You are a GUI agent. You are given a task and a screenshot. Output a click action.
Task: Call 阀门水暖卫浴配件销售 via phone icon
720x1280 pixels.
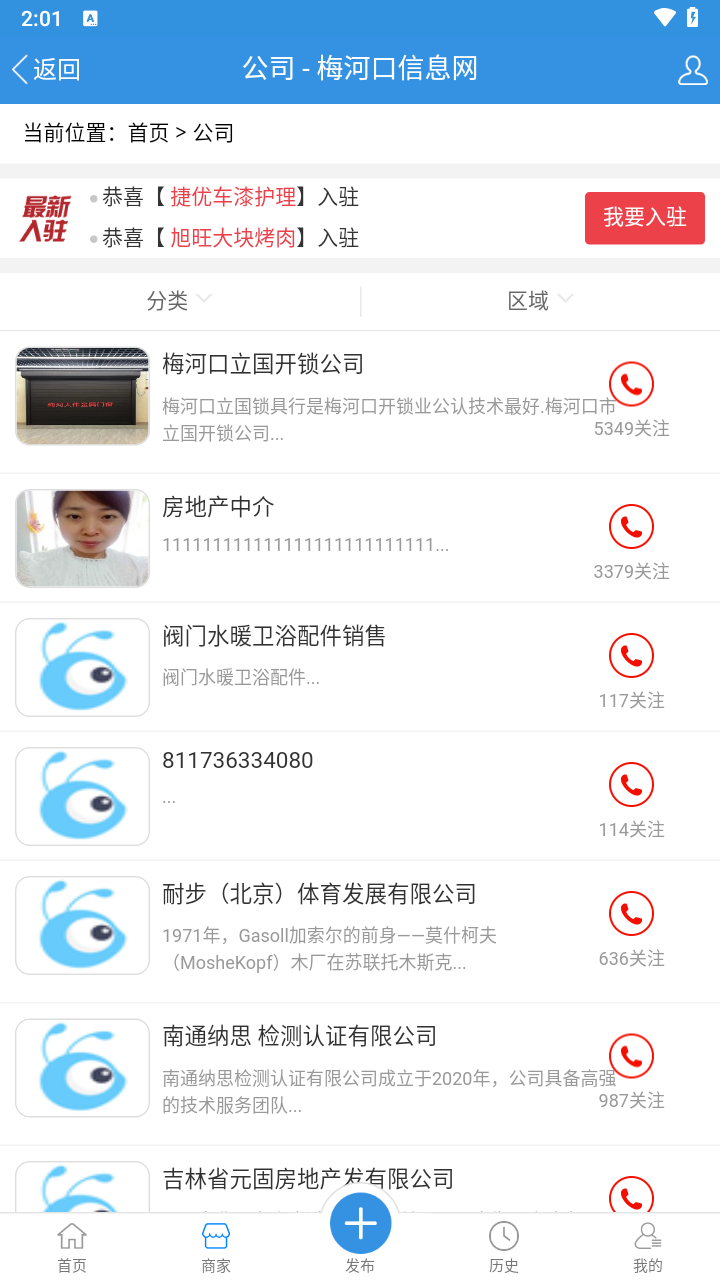(x=631, y=656)
